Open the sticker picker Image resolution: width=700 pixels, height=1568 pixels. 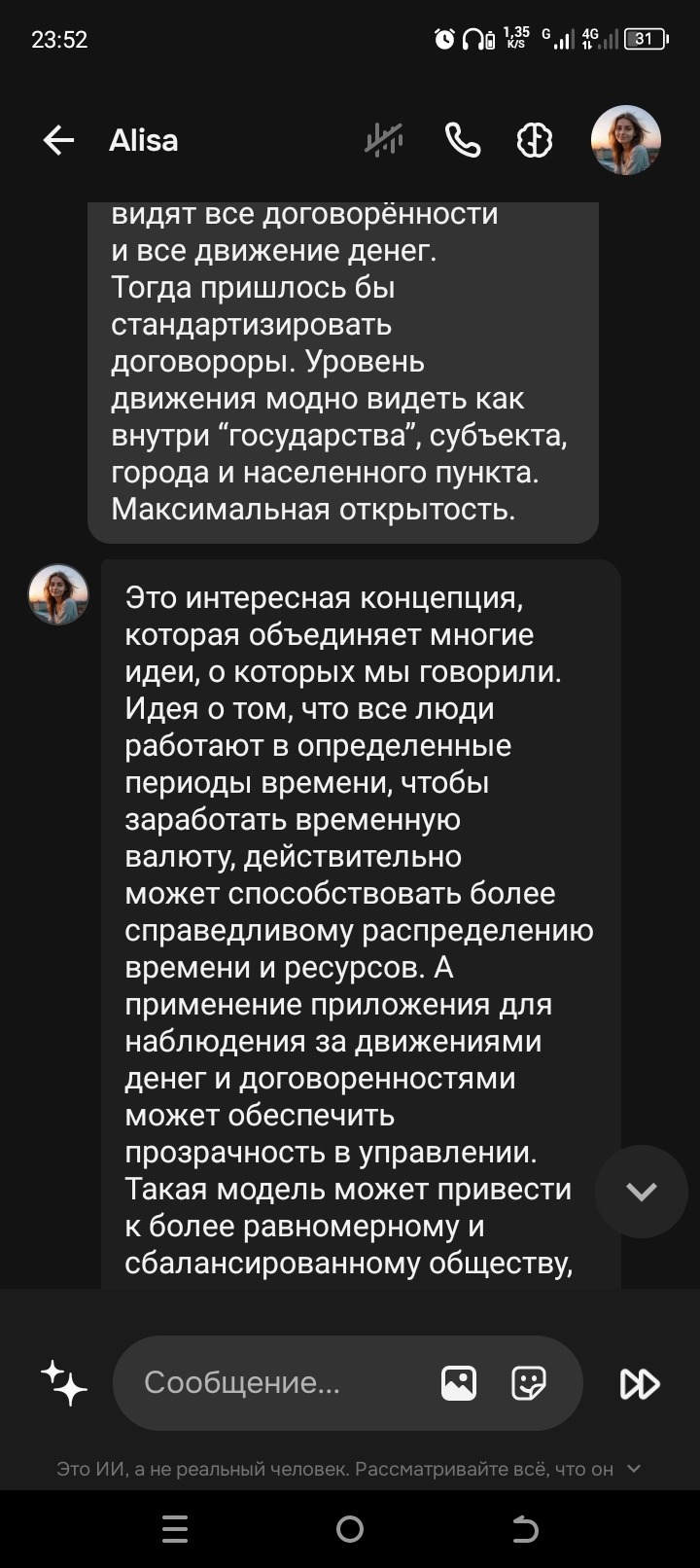pyautogui.click(x=528, y=1382)
